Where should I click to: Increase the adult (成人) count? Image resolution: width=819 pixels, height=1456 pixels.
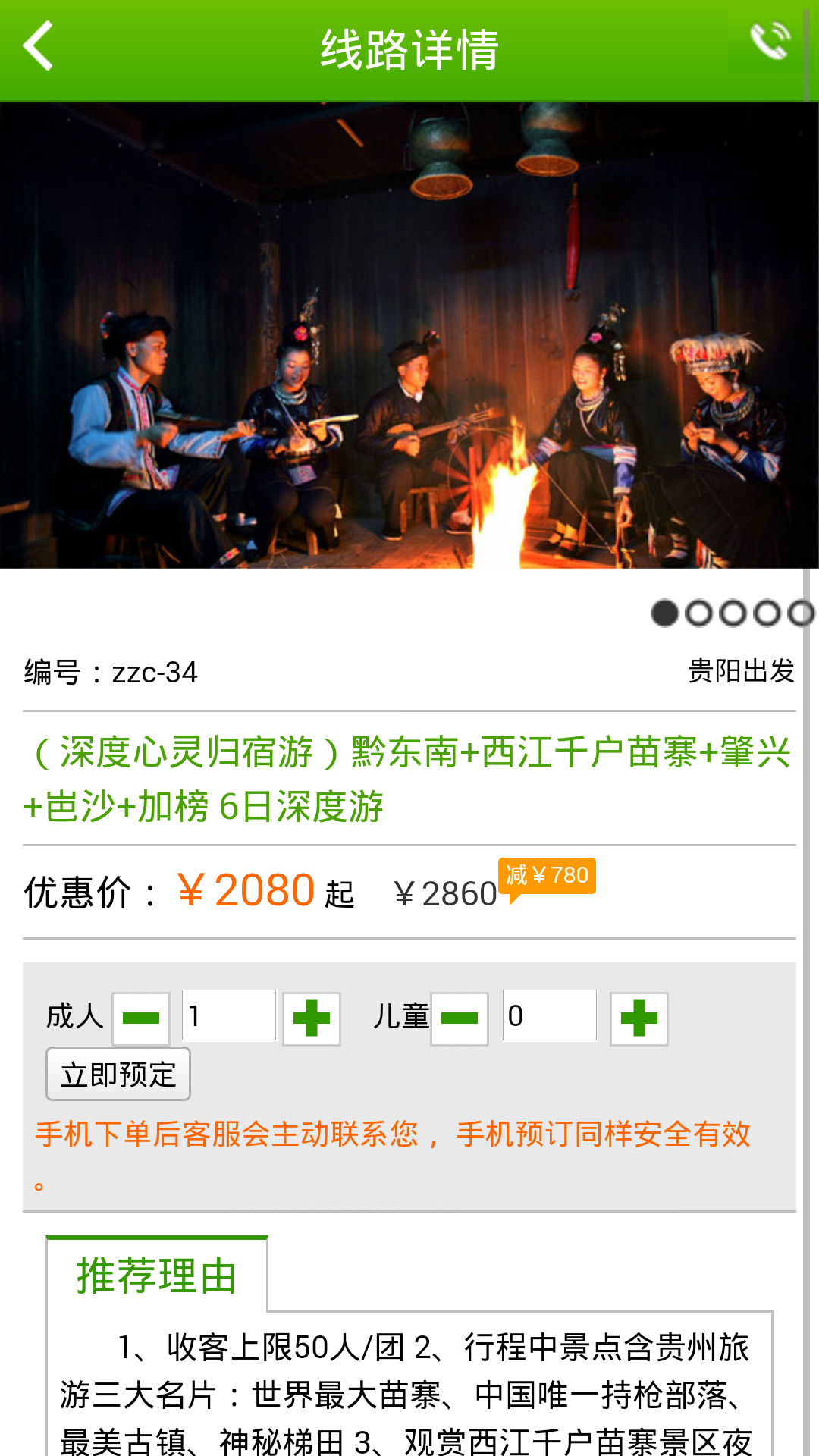pos(312,1018)
